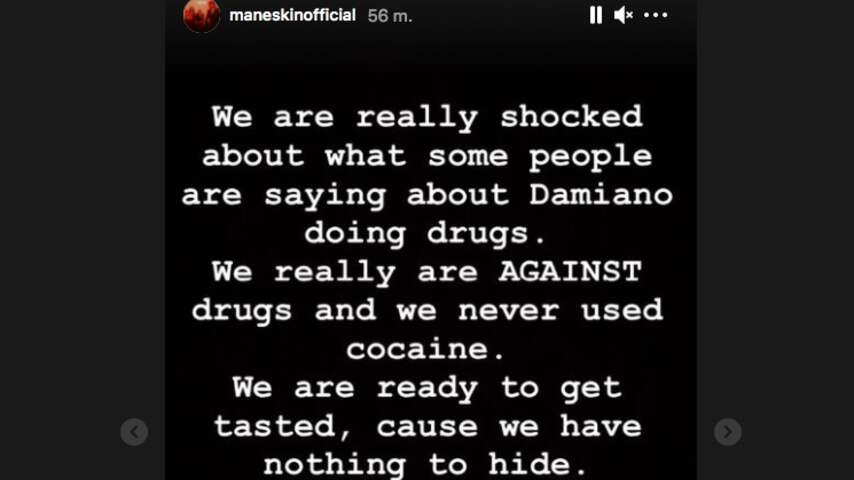Open the three-dot more options menu
This screenshot has height=480, width=854.
(655, 15)
